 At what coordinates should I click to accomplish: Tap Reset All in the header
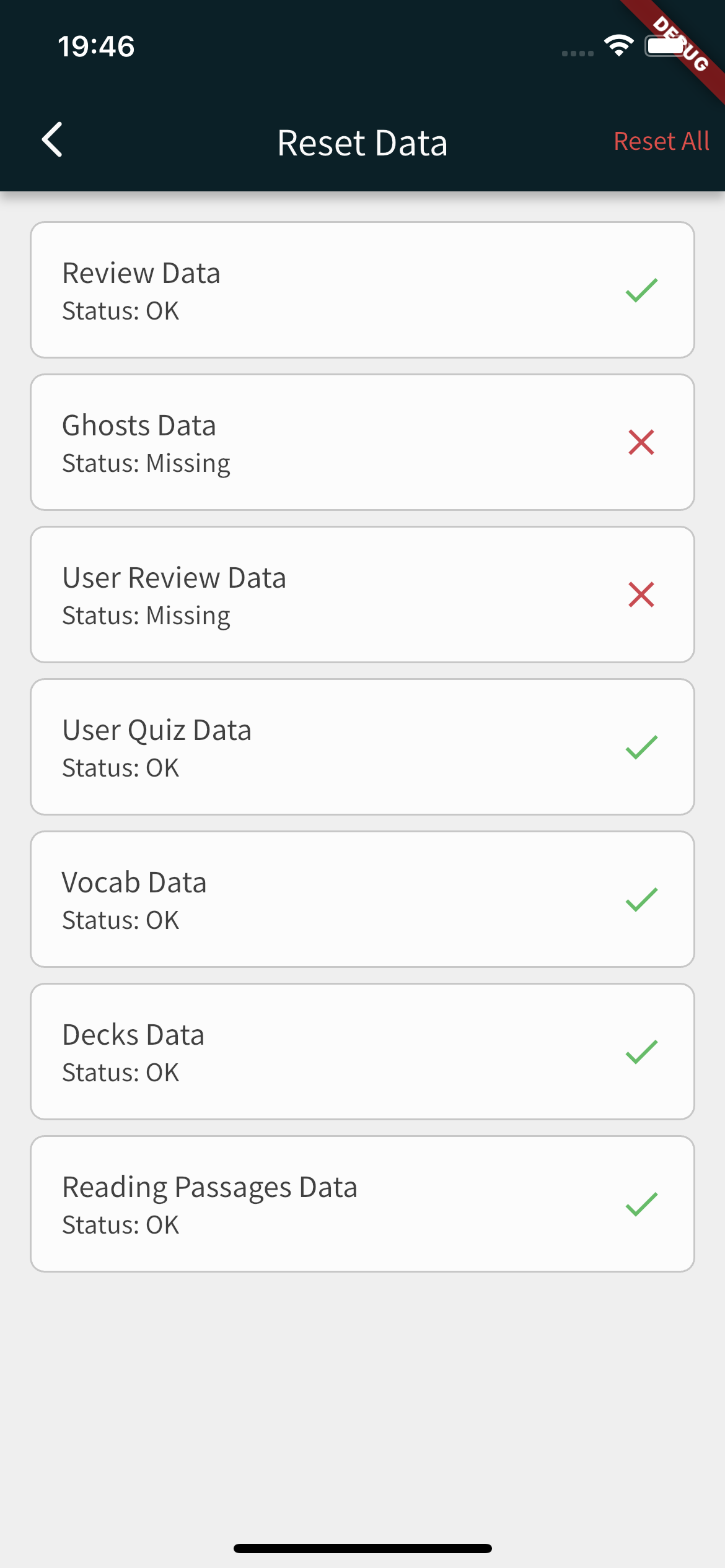[661, 141]
